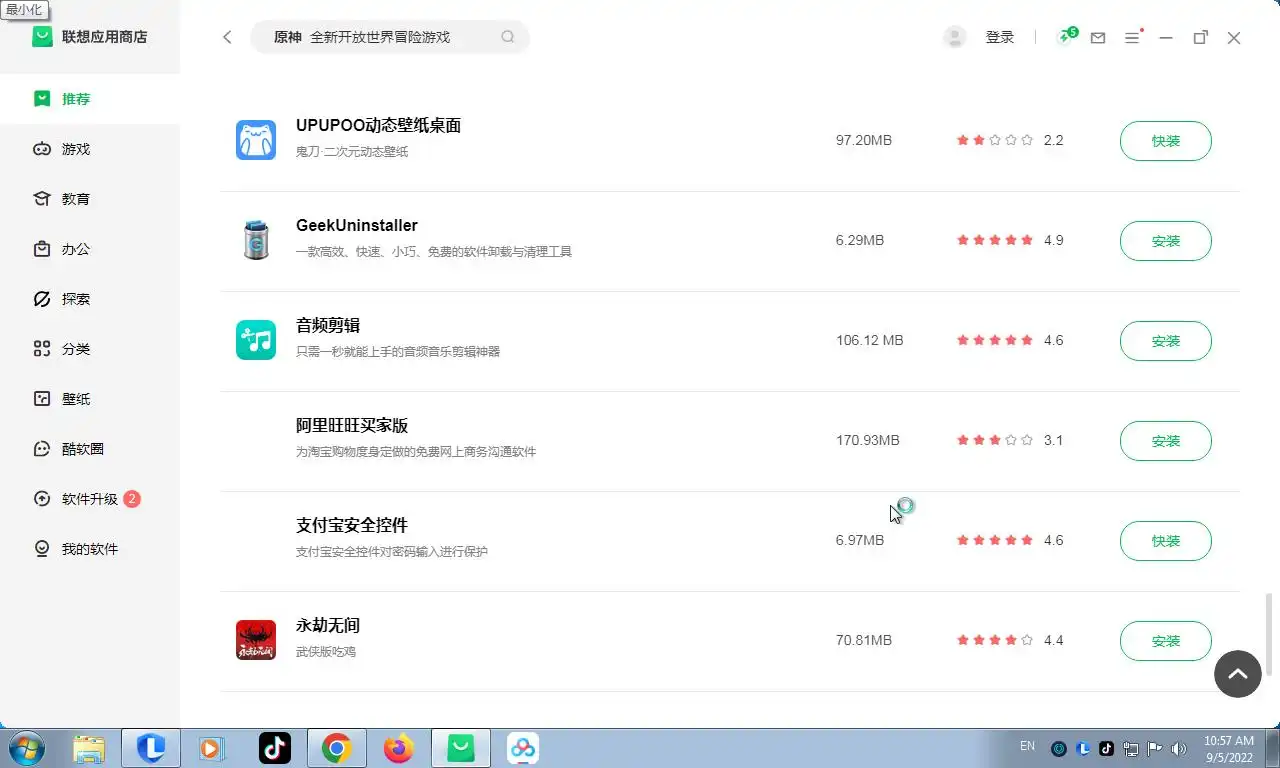The width and height of the screenshot is (1280, 768).
Task: Open the 探索 section
Action: [76, 299]
